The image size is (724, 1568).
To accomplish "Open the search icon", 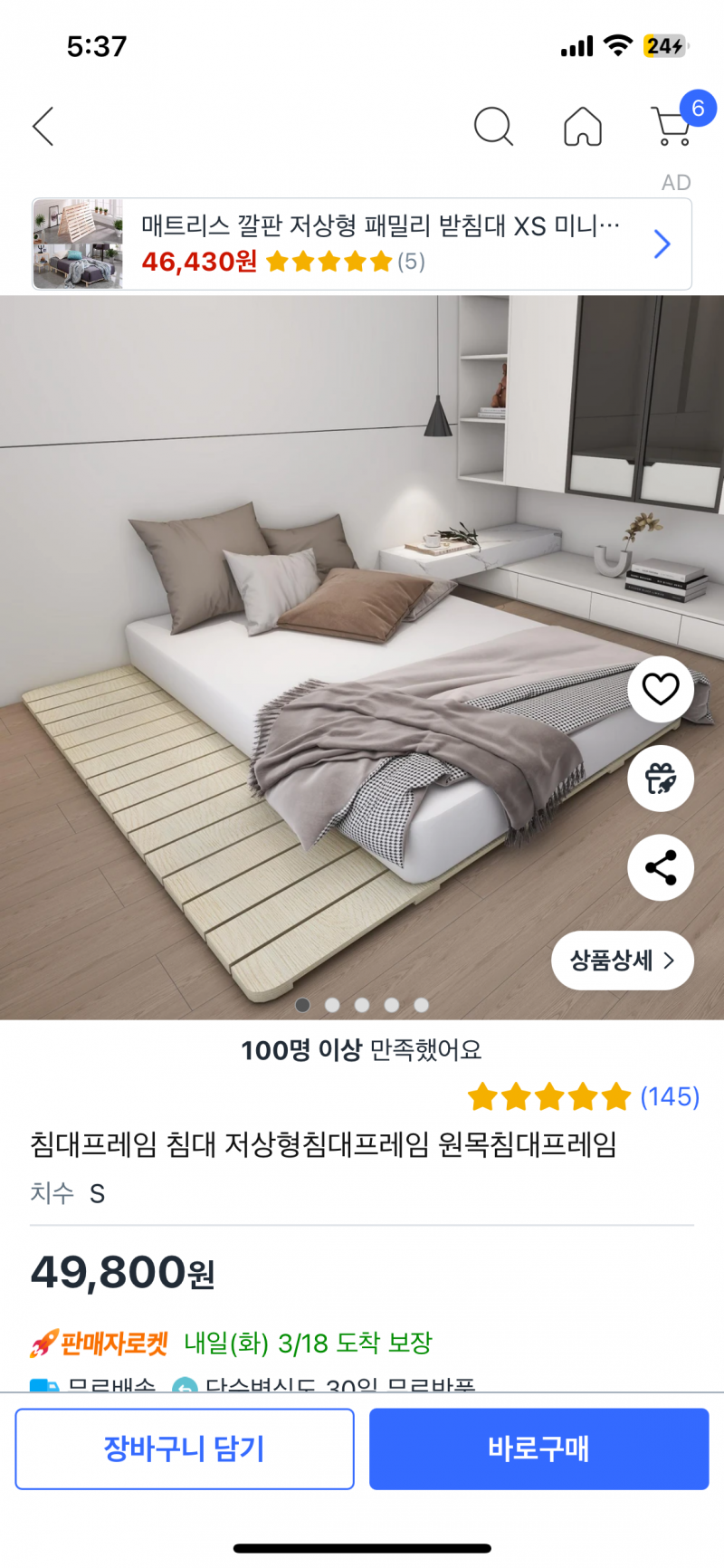I will point(494,127).
